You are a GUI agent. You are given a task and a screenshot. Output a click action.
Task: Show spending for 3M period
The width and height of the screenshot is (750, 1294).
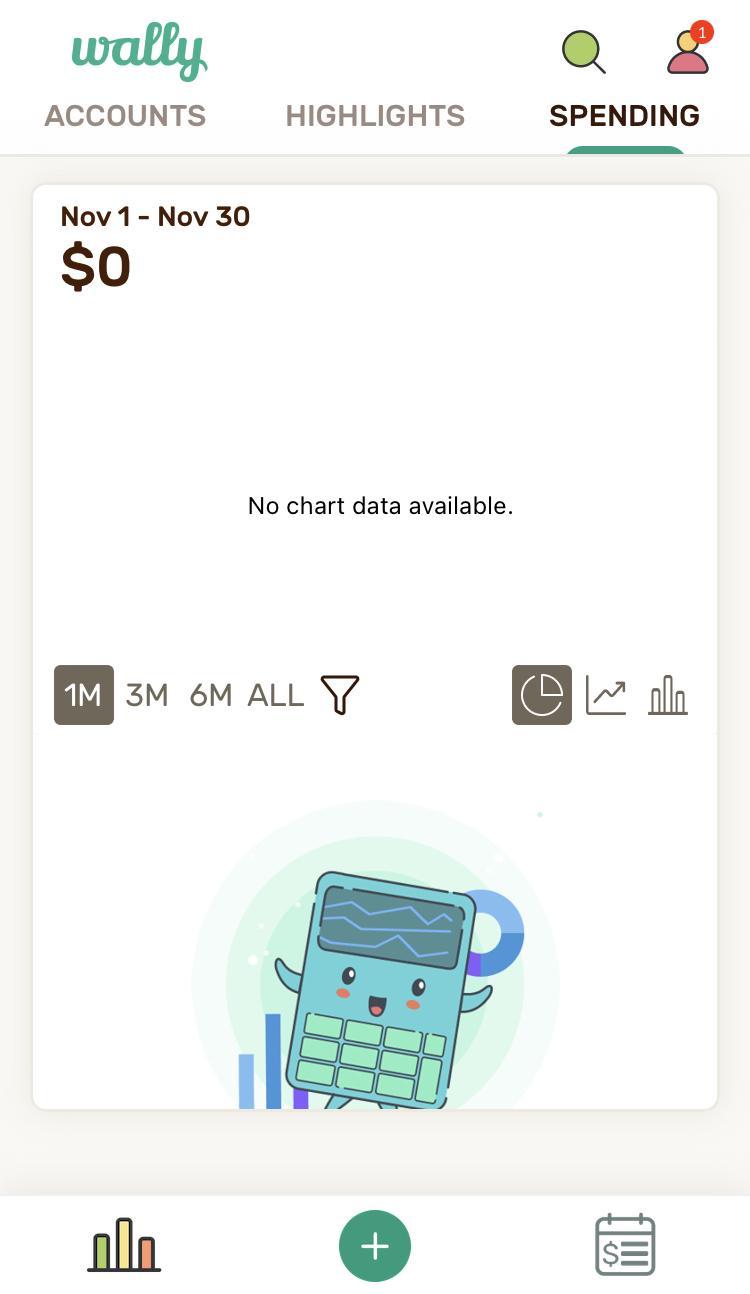click(147, 695)
